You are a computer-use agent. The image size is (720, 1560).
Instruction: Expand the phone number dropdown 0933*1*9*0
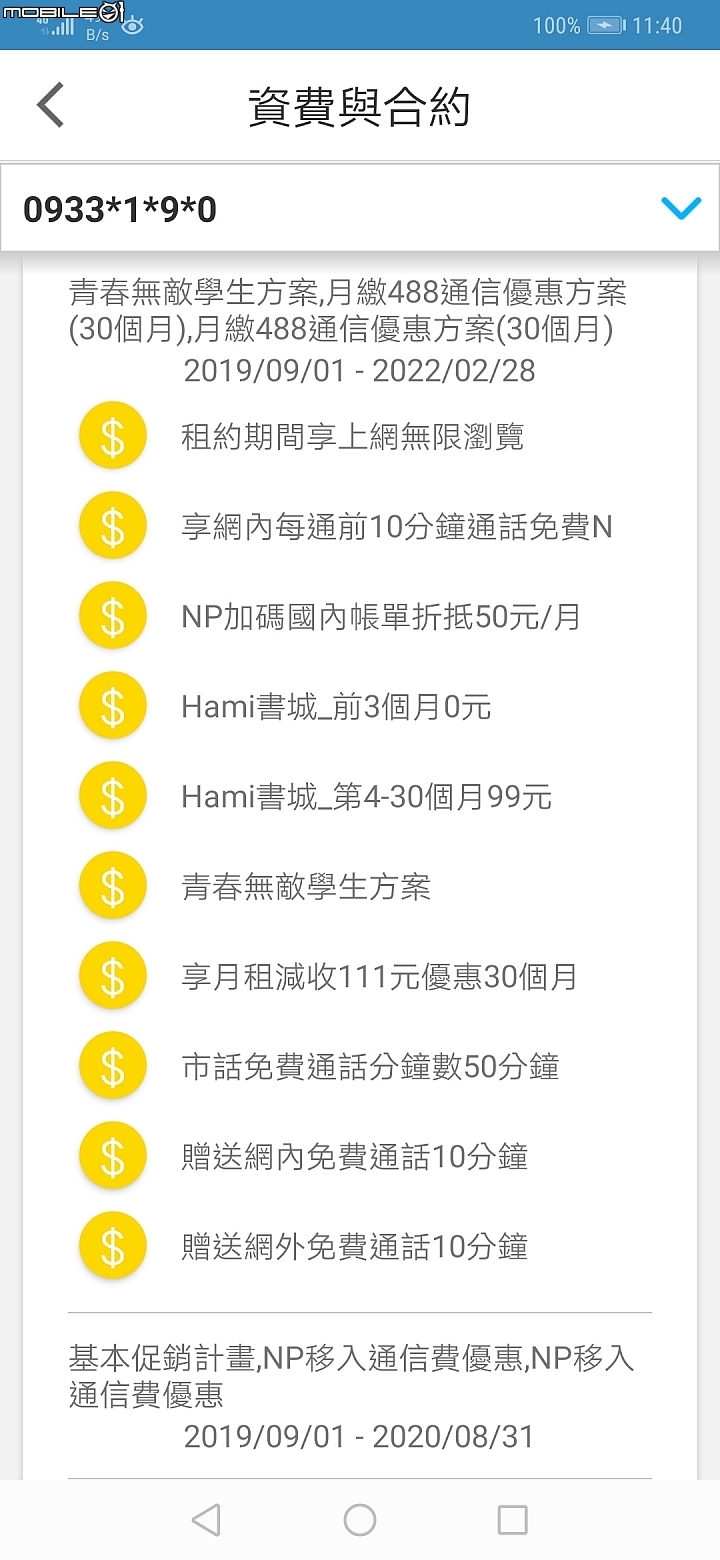tap(680, 209)
